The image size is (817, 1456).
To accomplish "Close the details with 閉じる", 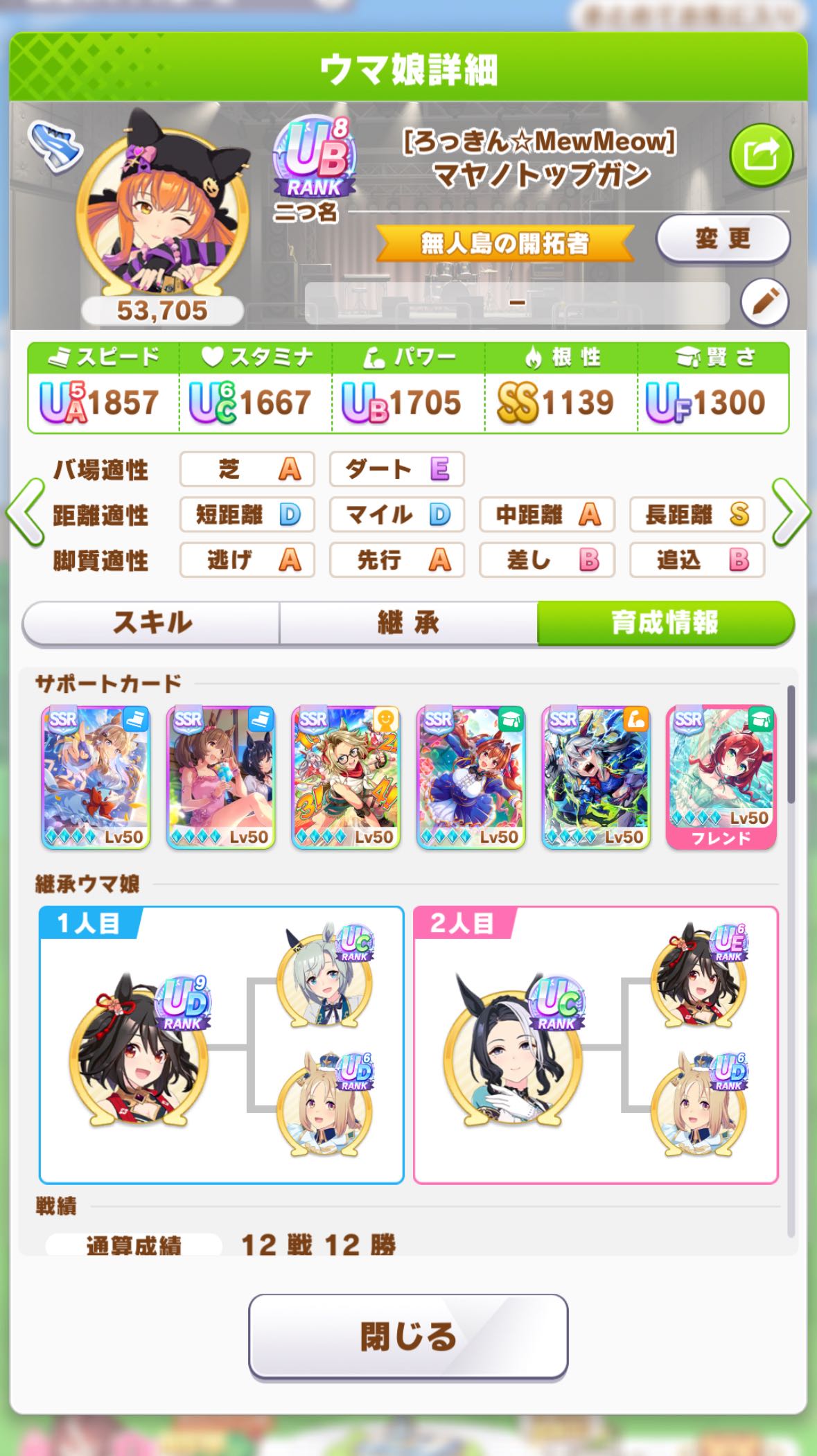I will (408, 1337).
